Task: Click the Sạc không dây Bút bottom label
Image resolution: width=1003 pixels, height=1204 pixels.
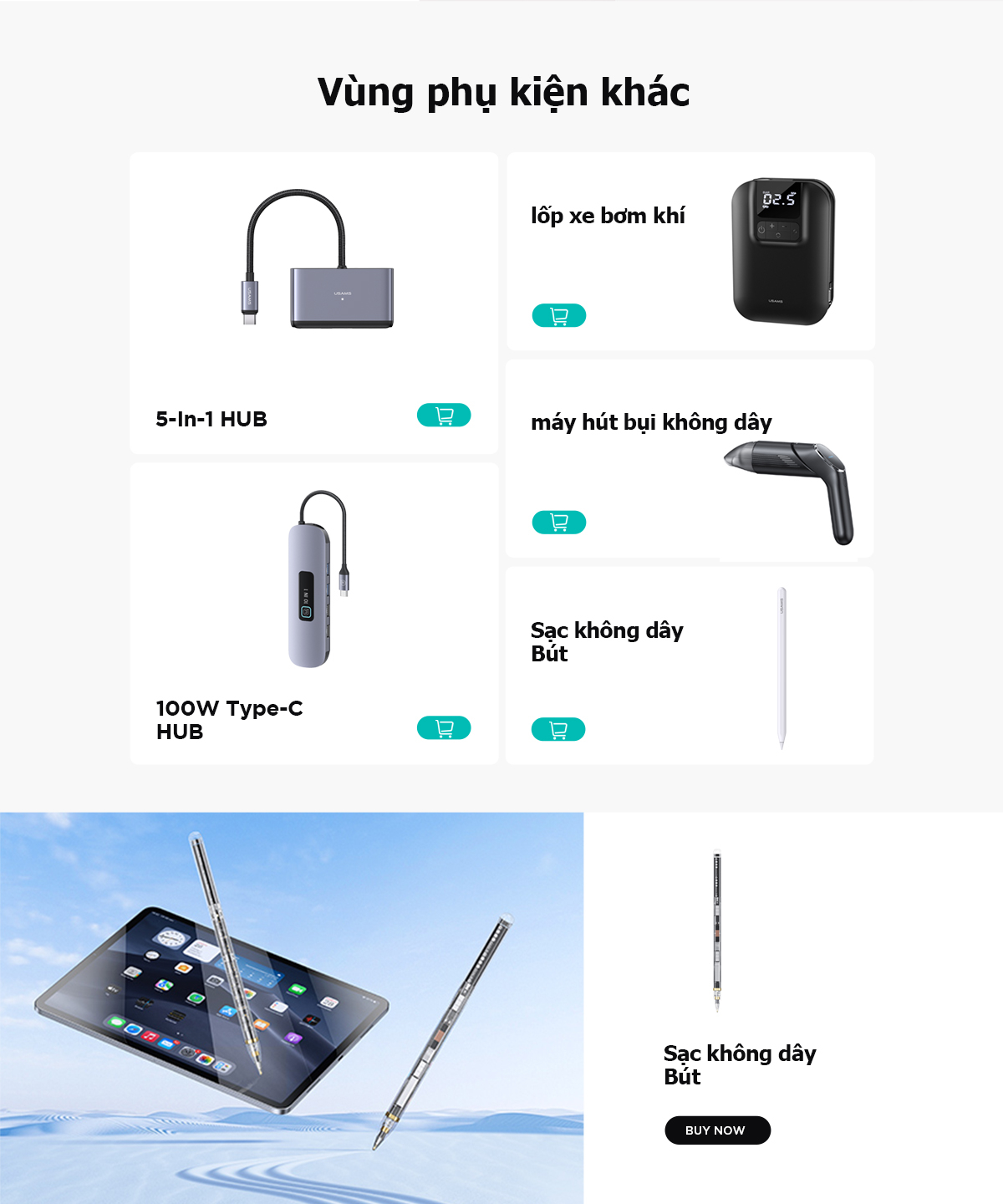Action: (x=739, y=1065)
